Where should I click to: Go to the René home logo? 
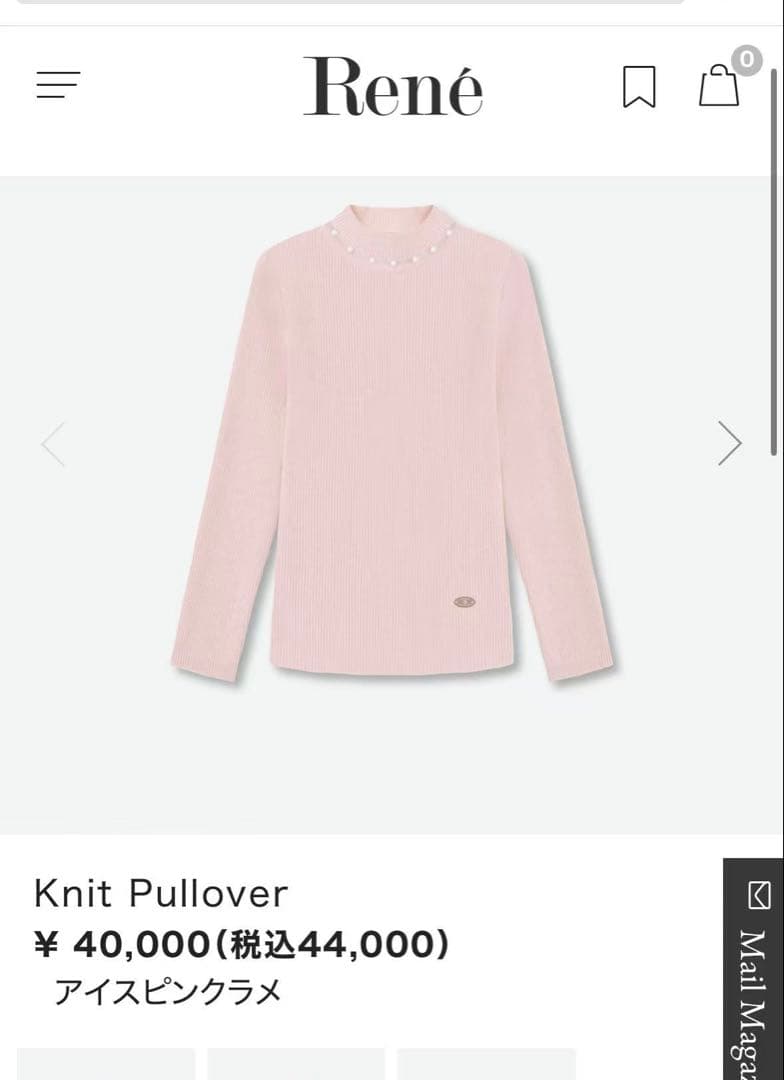tap(393, 86)
